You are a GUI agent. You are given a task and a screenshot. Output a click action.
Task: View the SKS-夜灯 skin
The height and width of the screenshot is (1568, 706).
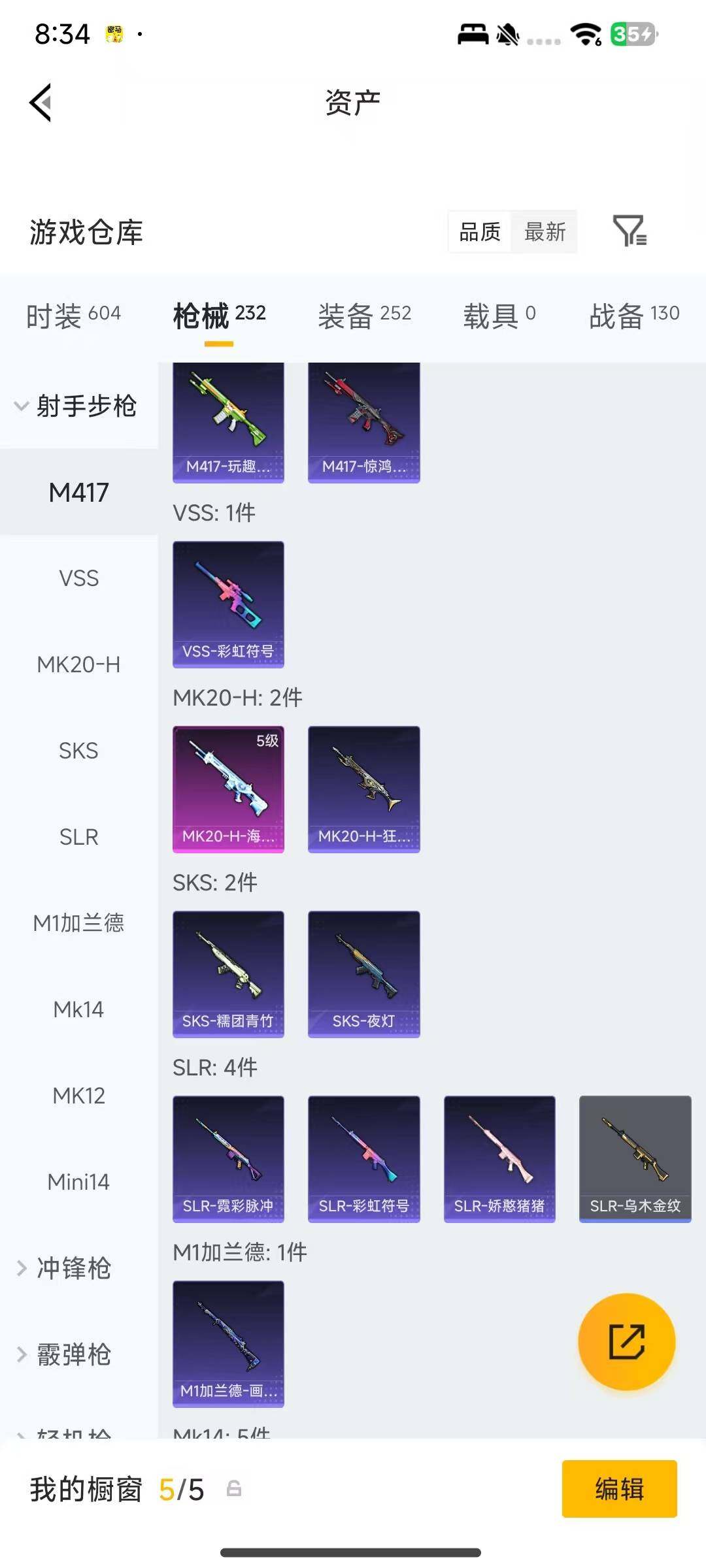363,973
